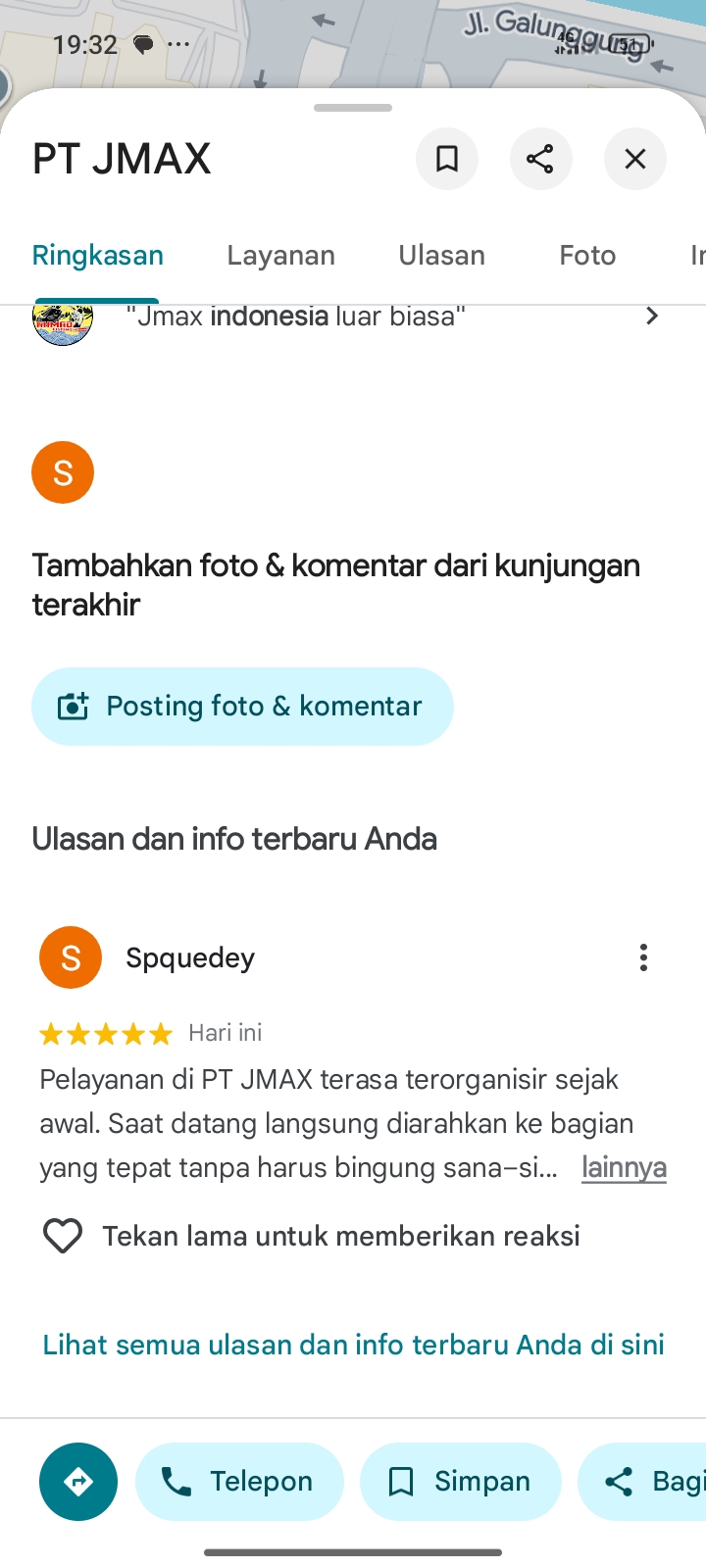The height and width of the screenshot is (1568, 706).
Task: Call PT JMAX via the Telepon button
Action: 239,1482
